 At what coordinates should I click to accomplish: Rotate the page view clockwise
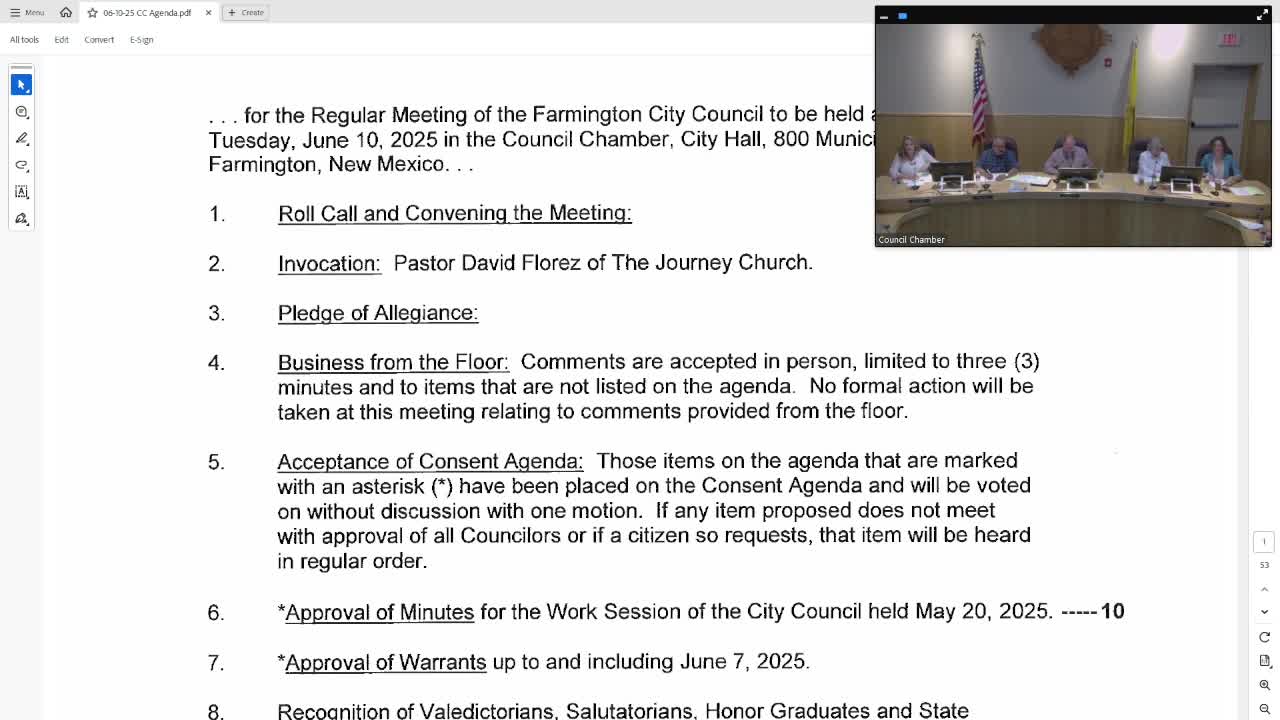[1264, 637]
